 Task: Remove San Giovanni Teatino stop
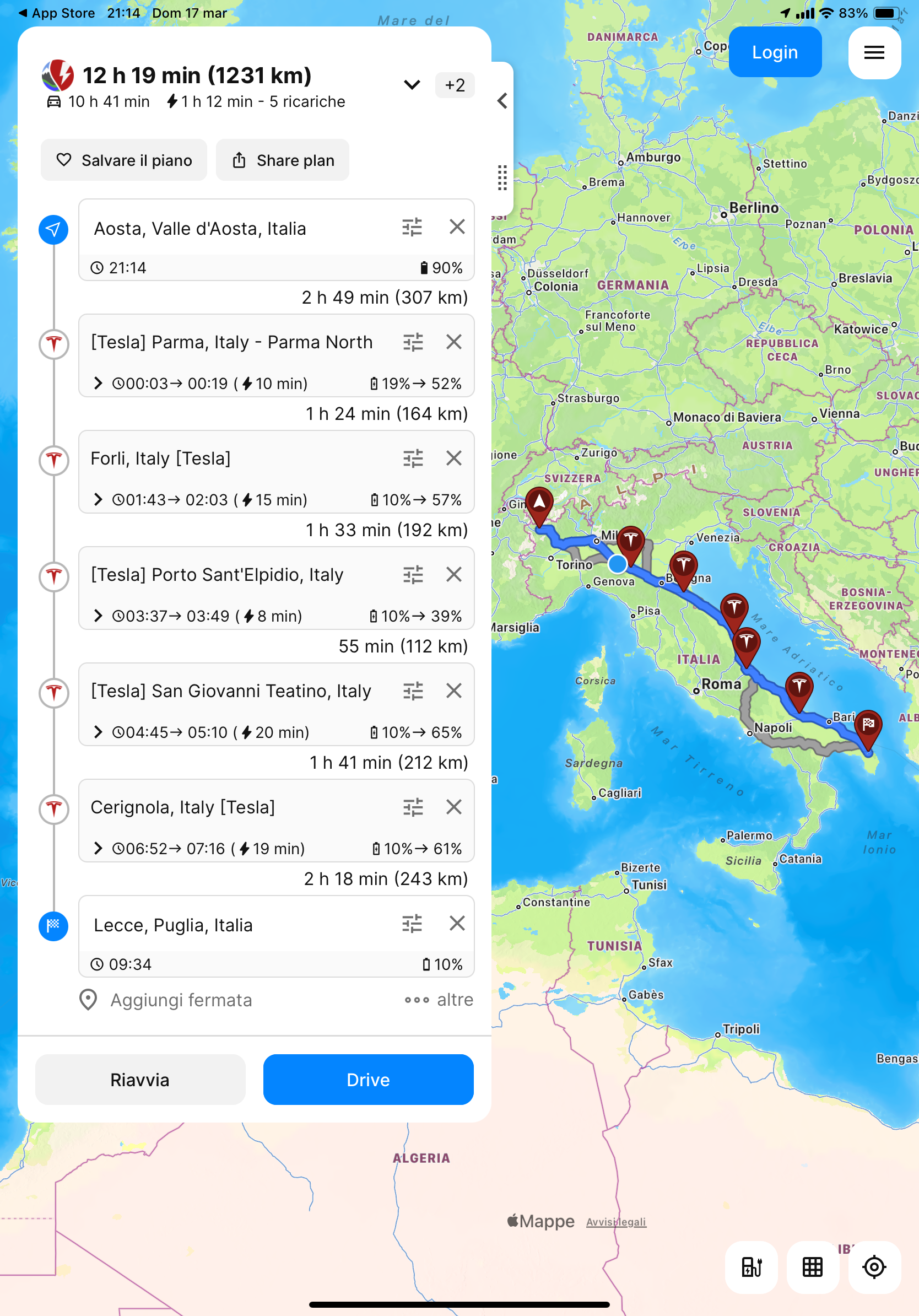[x=454, y=691]
